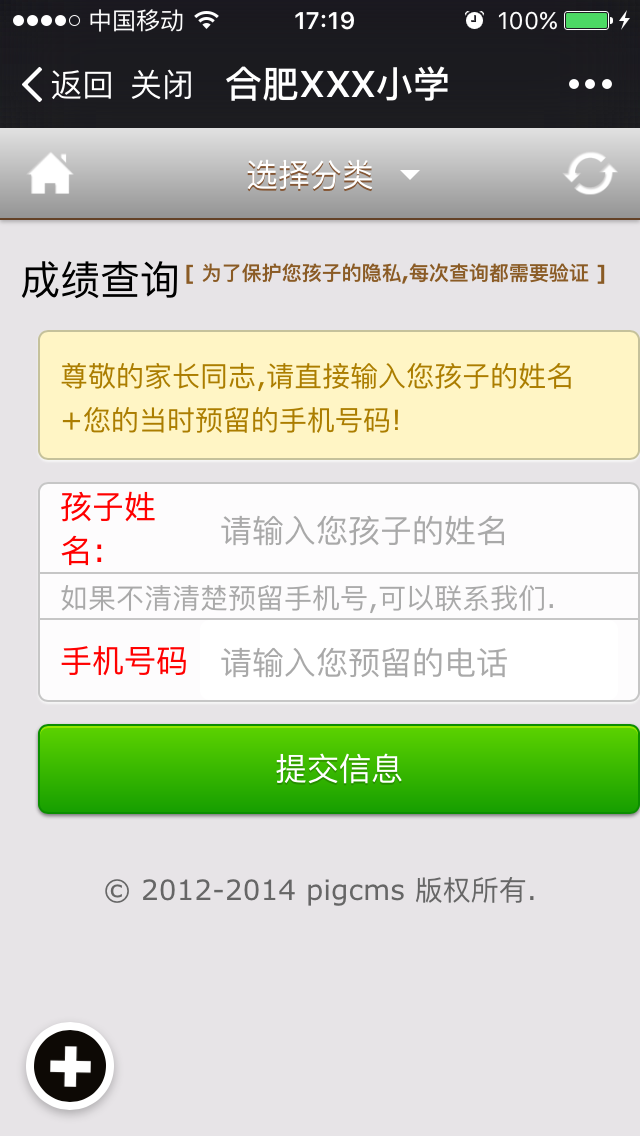Close the page with 关闭
Image resolution: width=640 pixels, height=1136 pixels.
(x=161, y=85)
